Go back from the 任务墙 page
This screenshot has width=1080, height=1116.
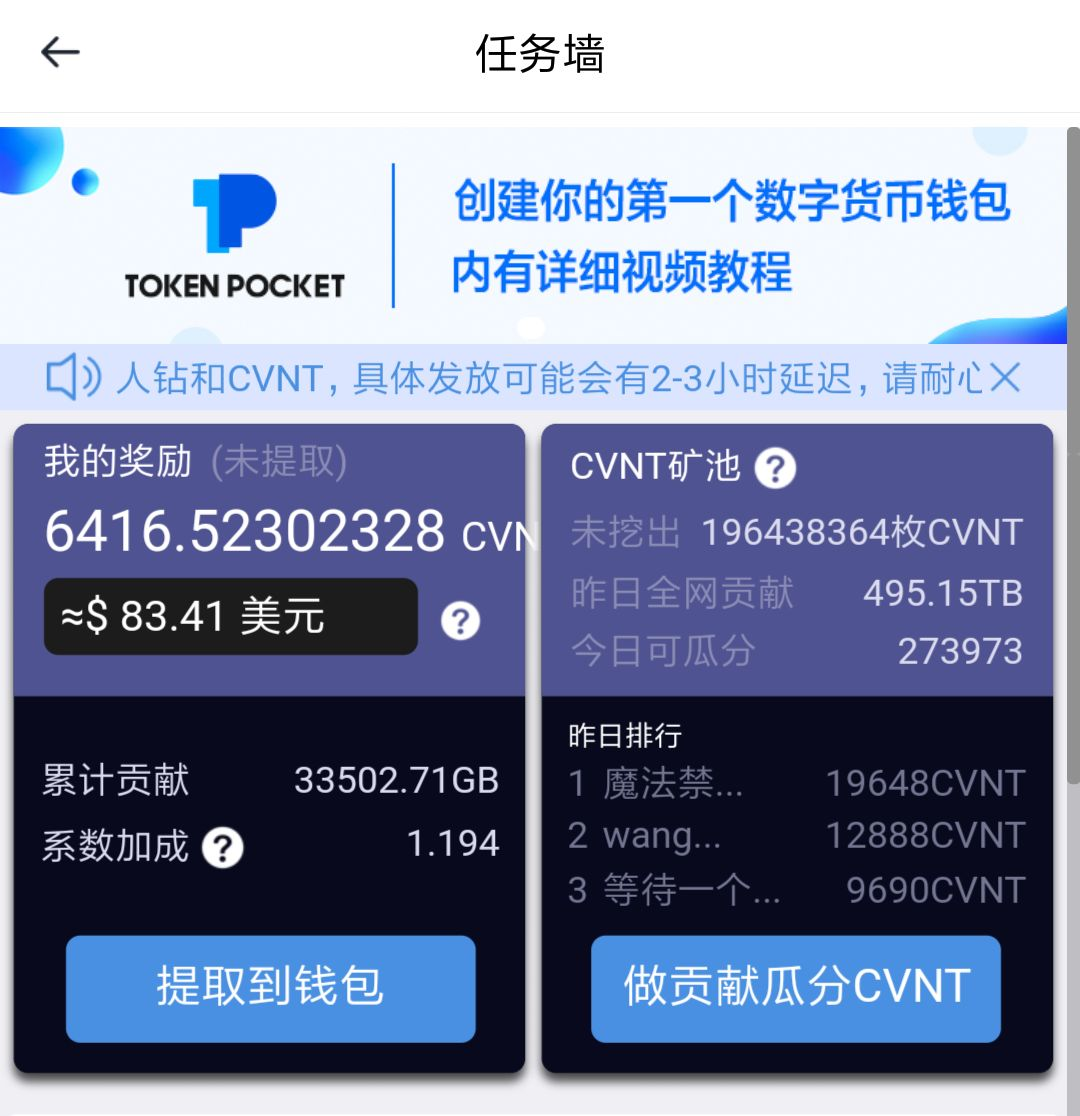click(60, 53)
